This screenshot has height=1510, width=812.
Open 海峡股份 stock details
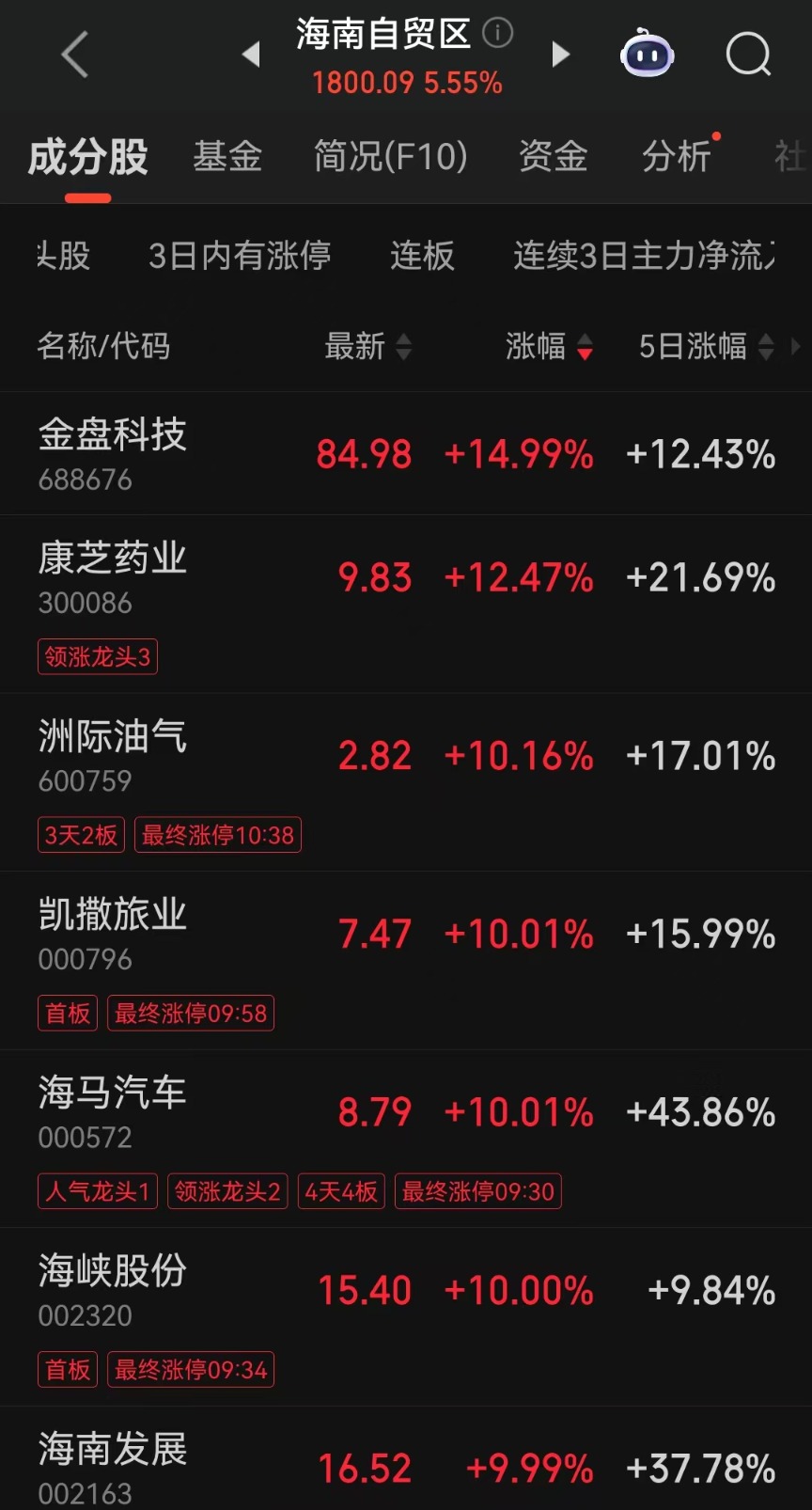click(113, 1289)
